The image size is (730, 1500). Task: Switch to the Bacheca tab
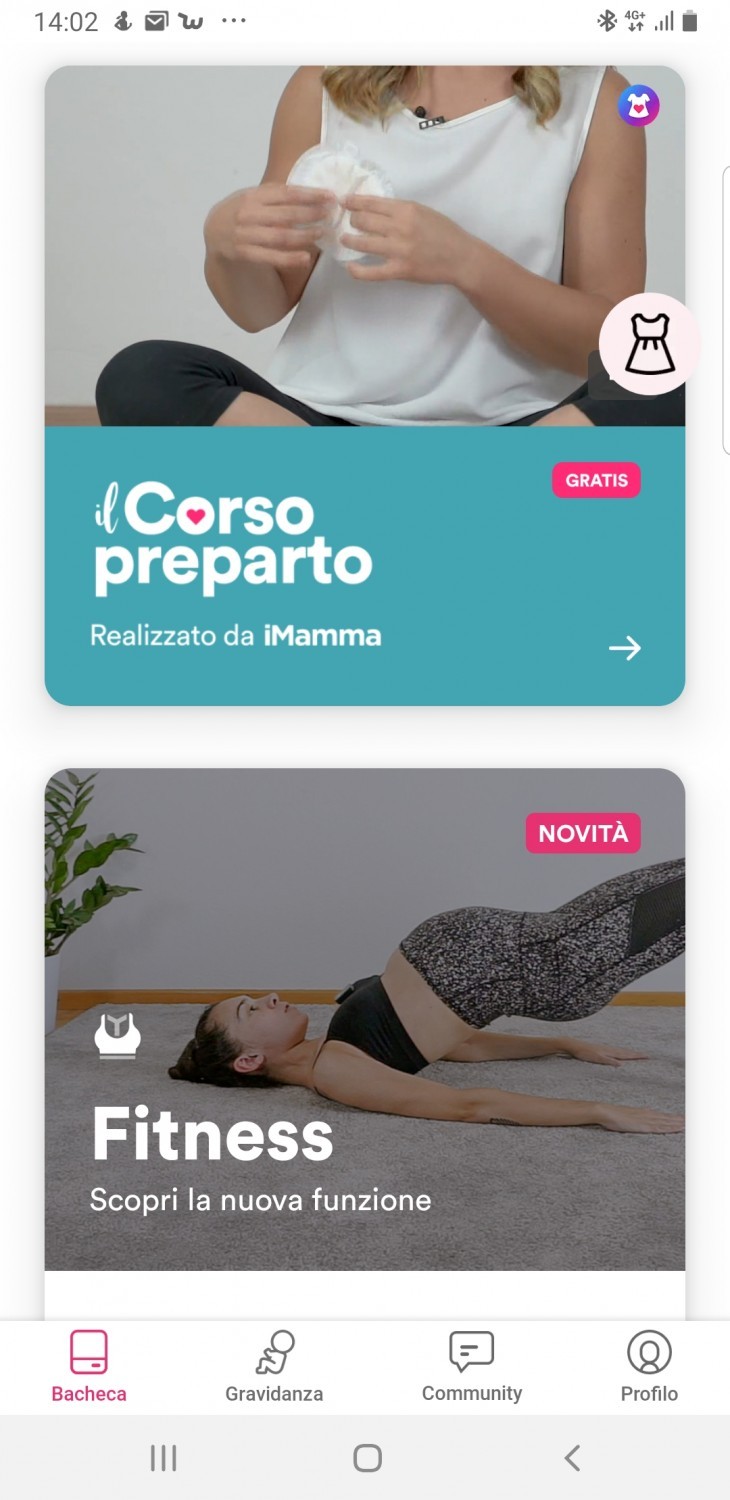pos(89,1366)
